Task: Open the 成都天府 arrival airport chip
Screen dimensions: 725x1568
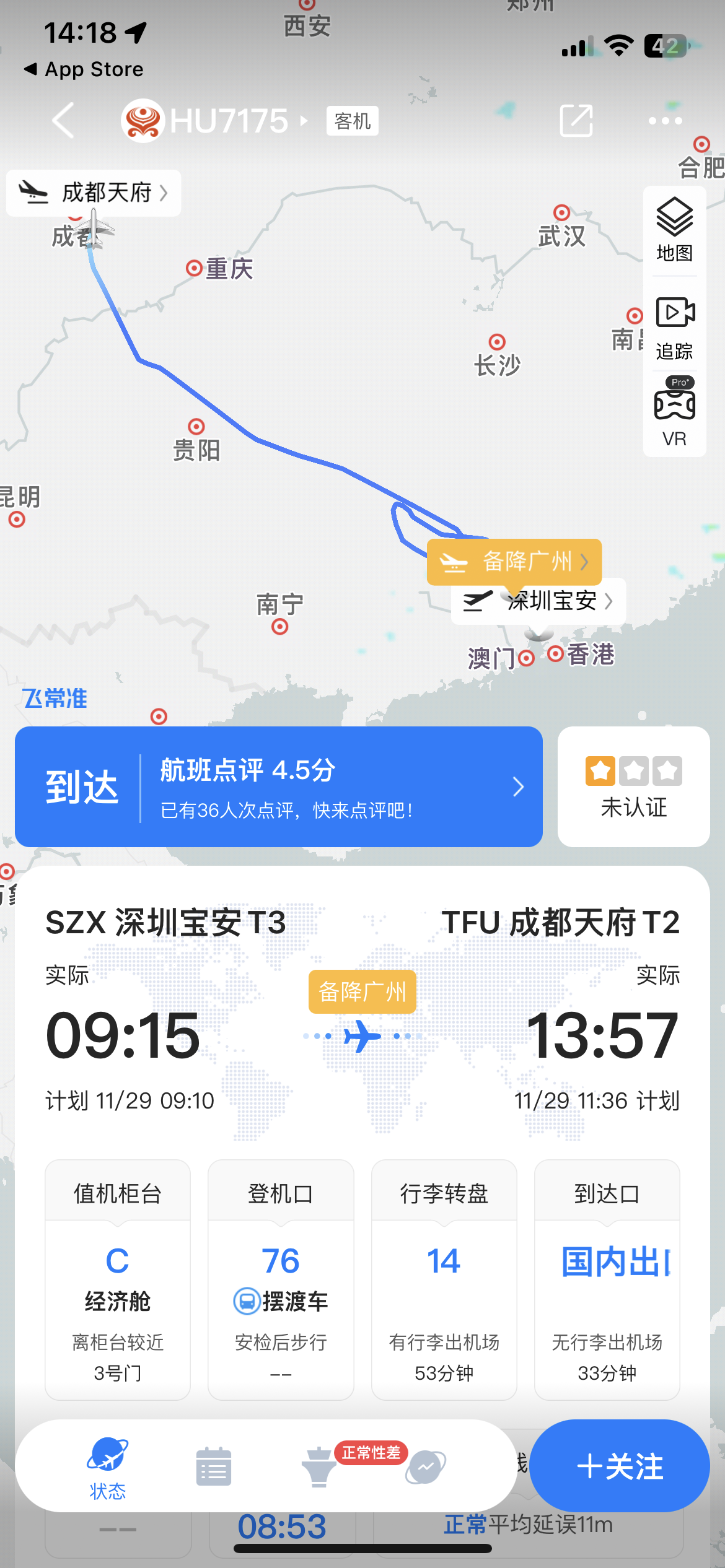Action: [x=94, y=193]
